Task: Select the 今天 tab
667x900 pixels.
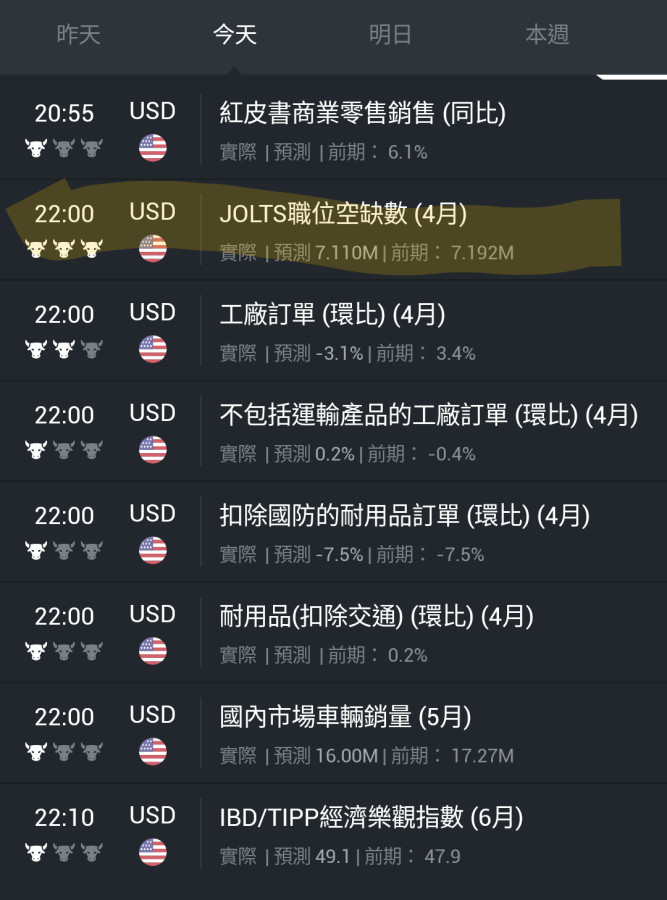Action: 235,35
